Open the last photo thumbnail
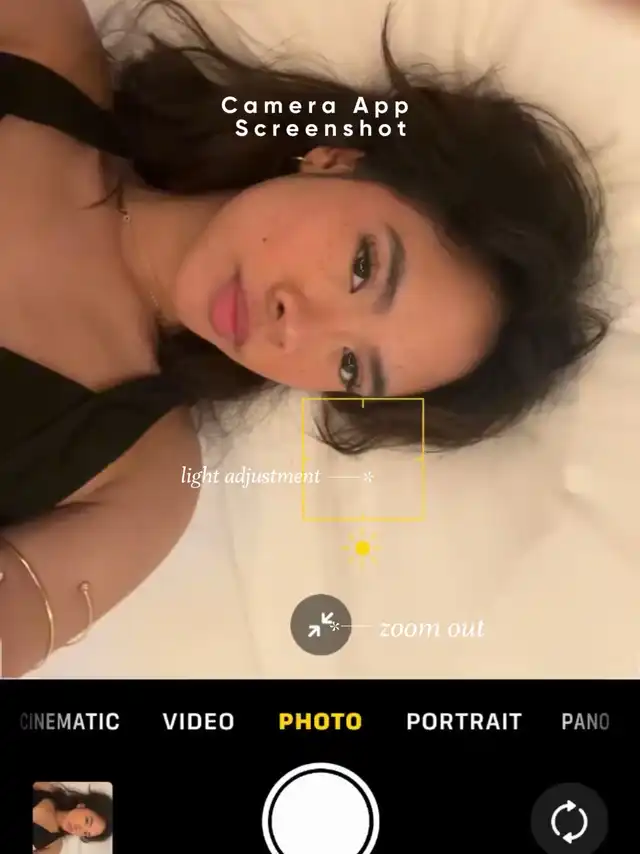The image size is (640, 854). [x=72, y=817]
